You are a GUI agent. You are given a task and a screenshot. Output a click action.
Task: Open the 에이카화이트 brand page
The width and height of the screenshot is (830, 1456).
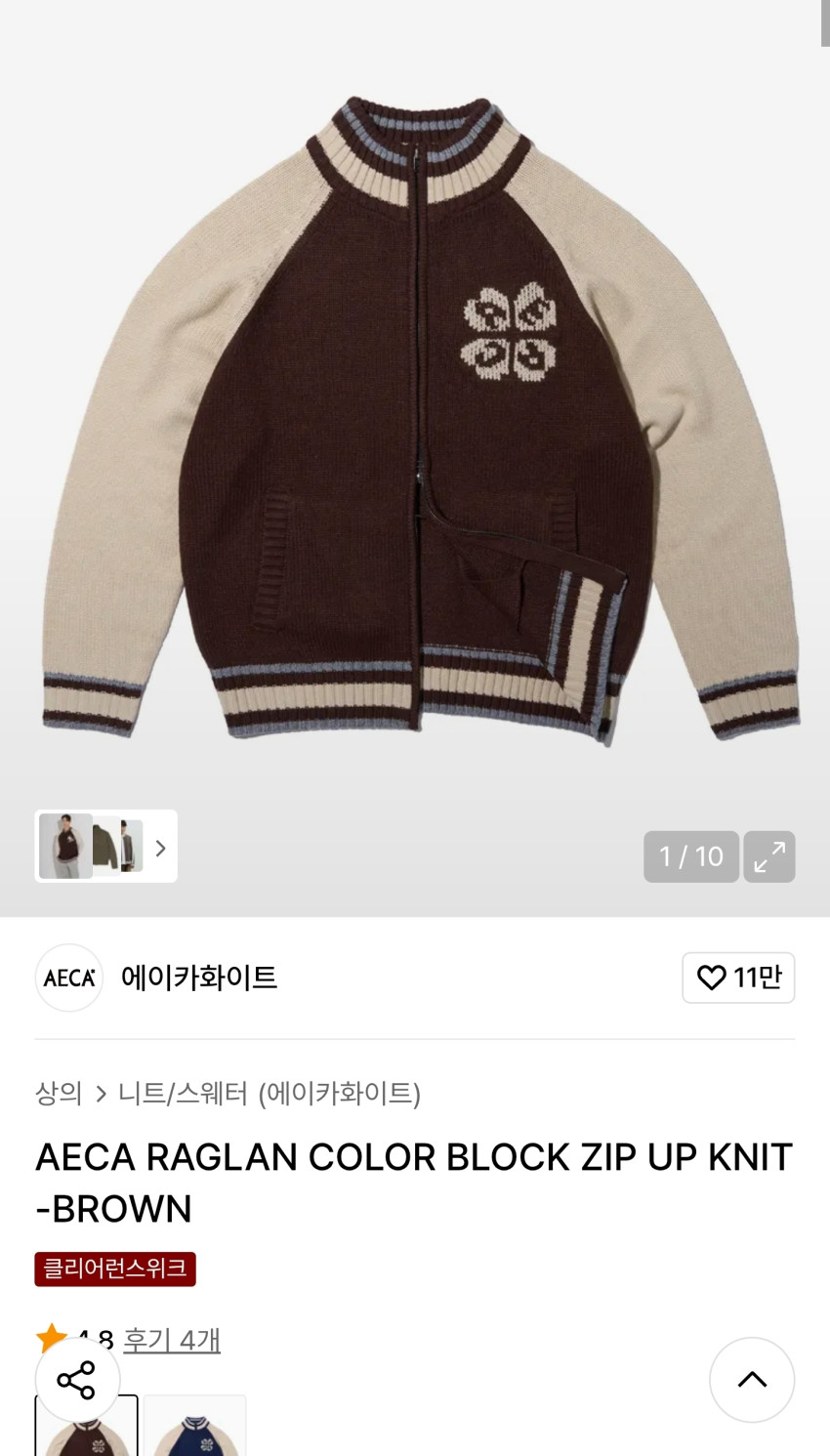tap(198, 977)
